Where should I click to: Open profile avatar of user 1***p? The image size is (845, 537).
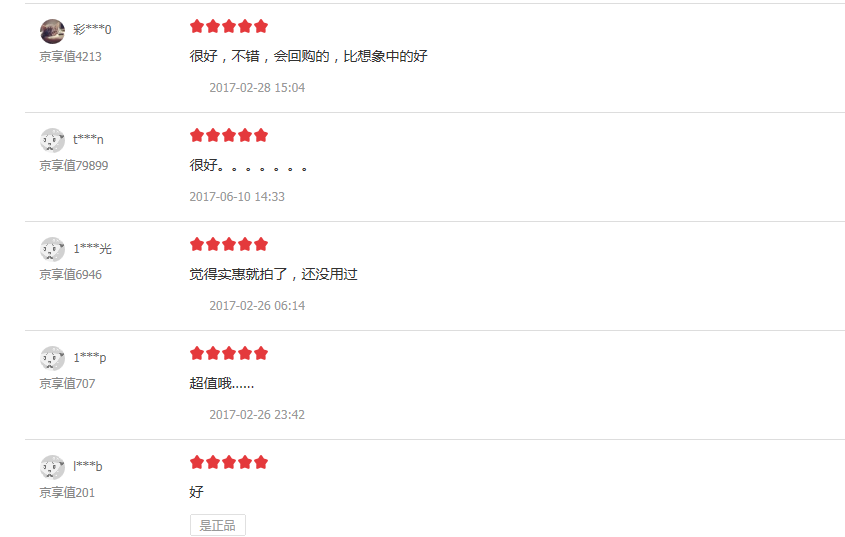(52, 358)
